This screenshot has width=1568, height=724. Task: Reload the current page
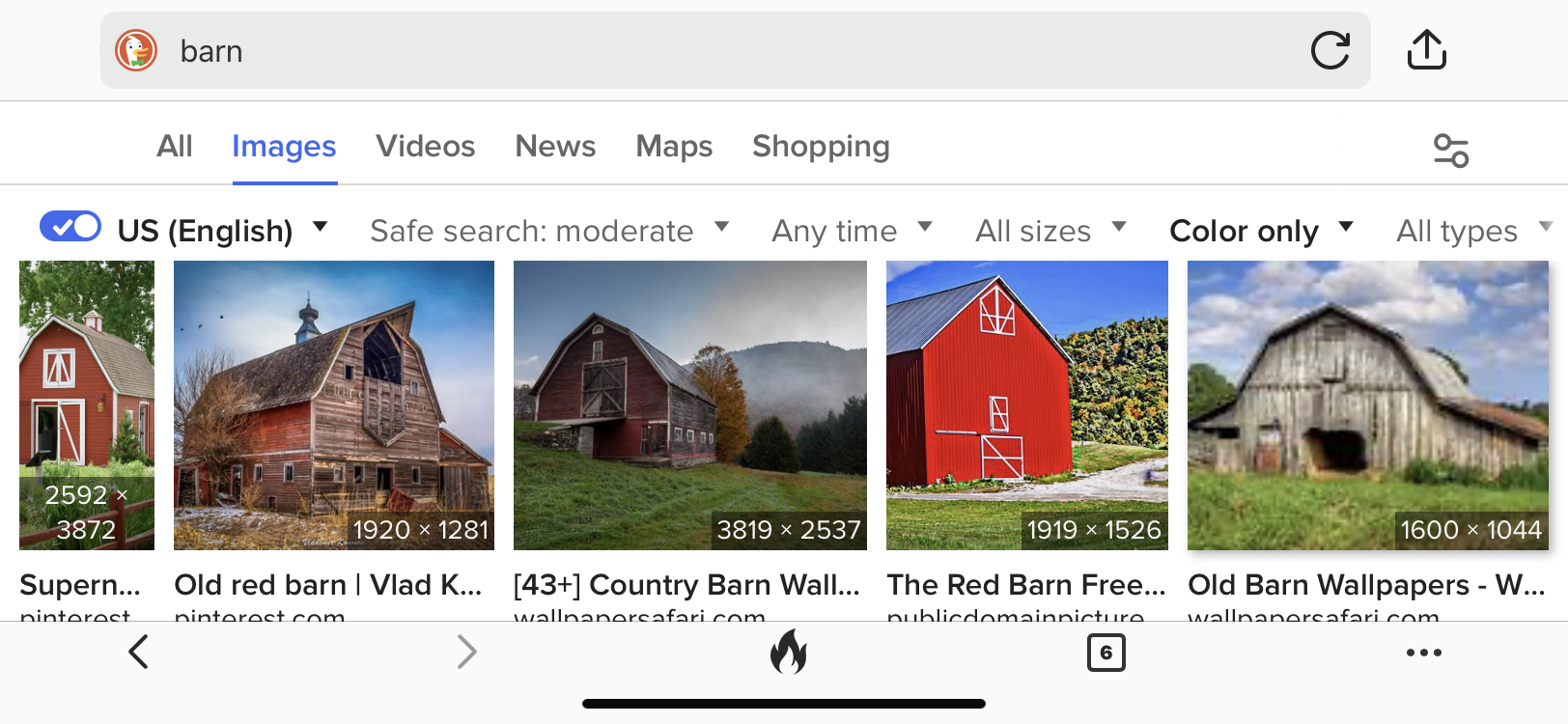[x=1330, y=50]
